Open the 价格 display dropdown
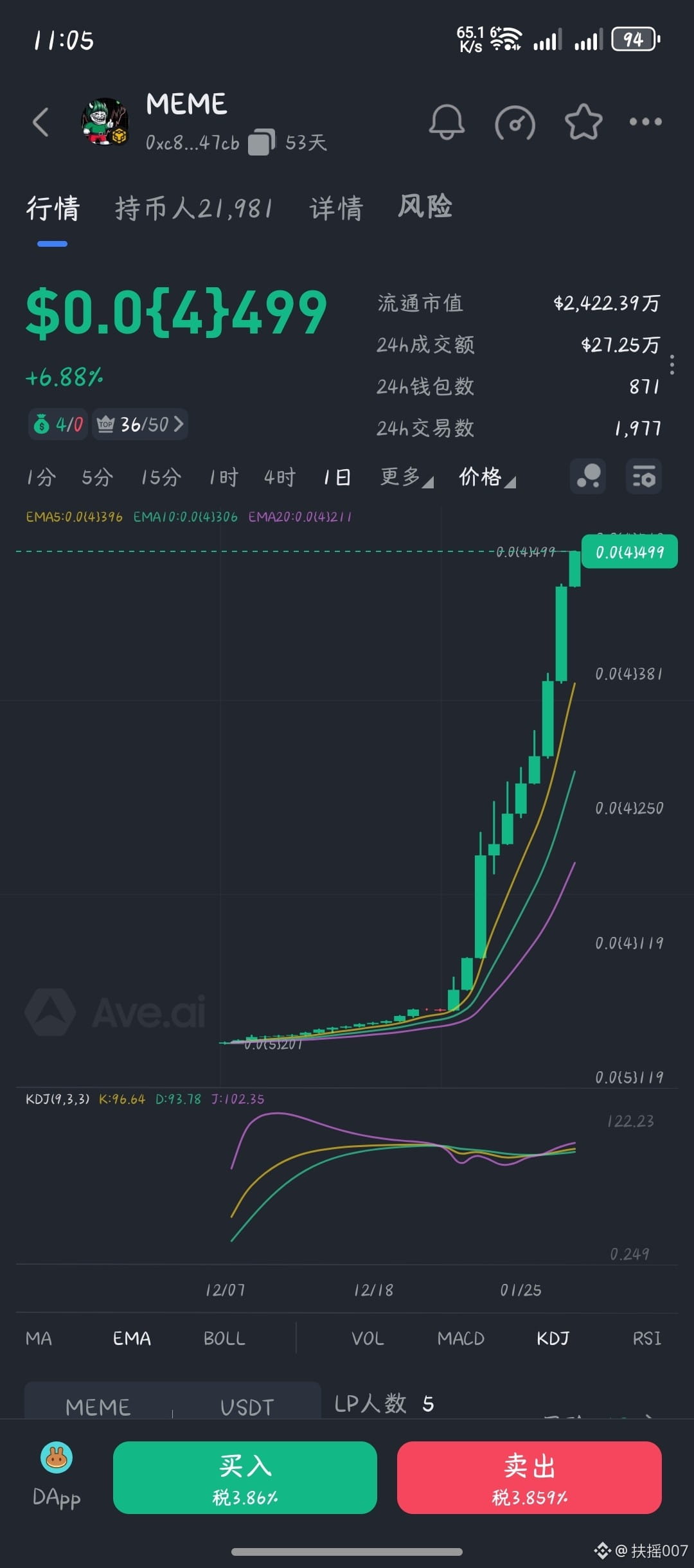Screen dimensions: 694x1568 (487, 477)
